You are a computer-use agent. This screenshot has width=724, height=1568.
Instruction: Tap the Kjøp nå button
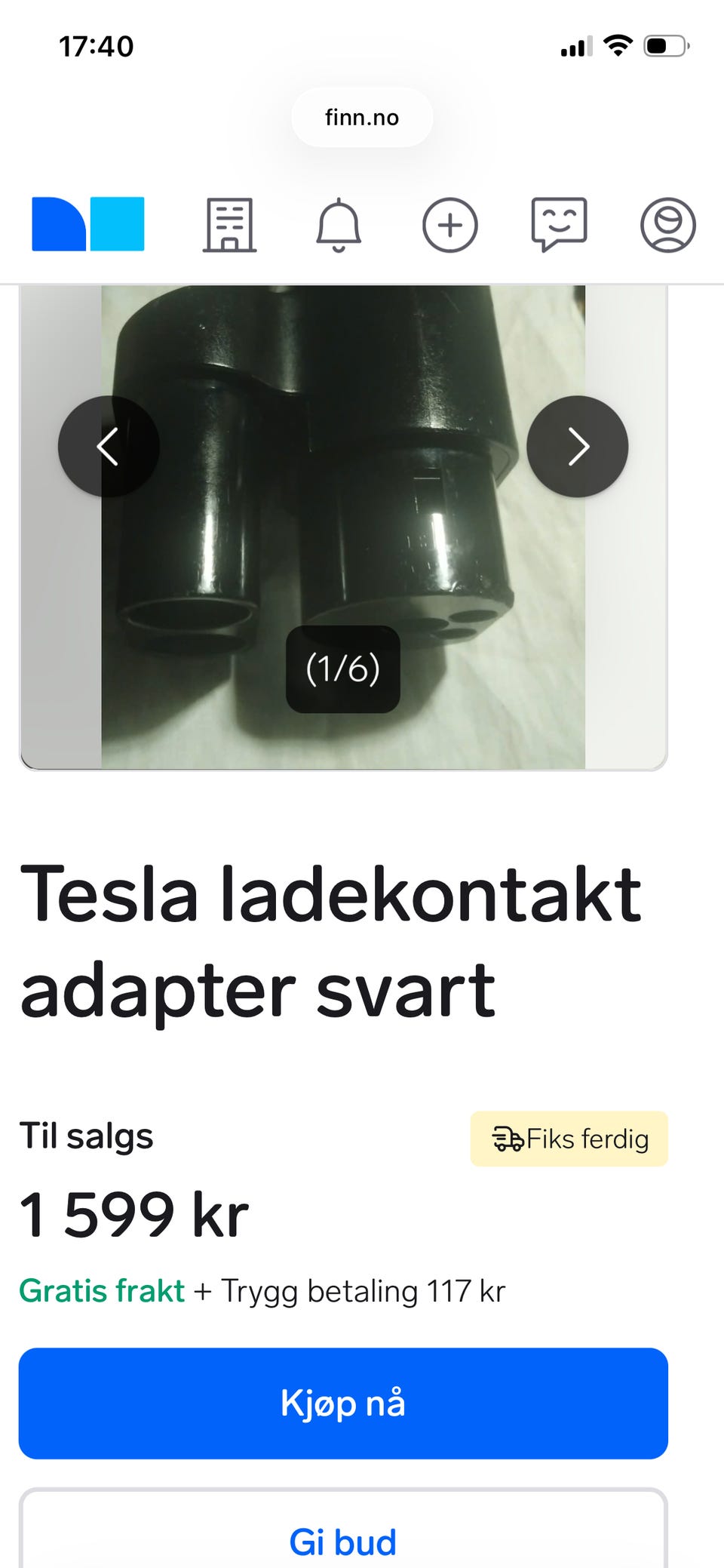pos(343,1404)
